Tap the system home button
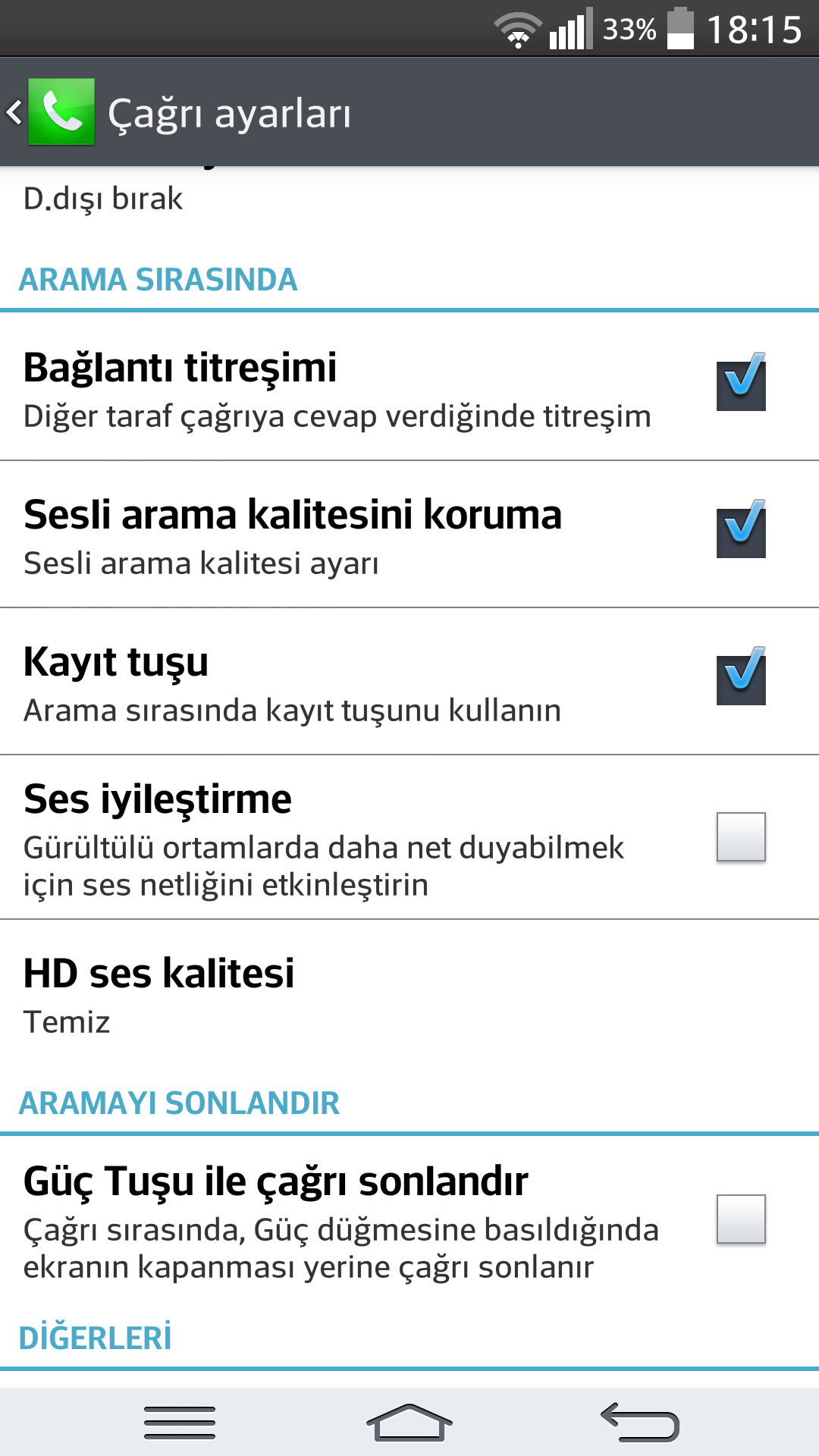This screenshot has width=819, height=1456. 409,1422
